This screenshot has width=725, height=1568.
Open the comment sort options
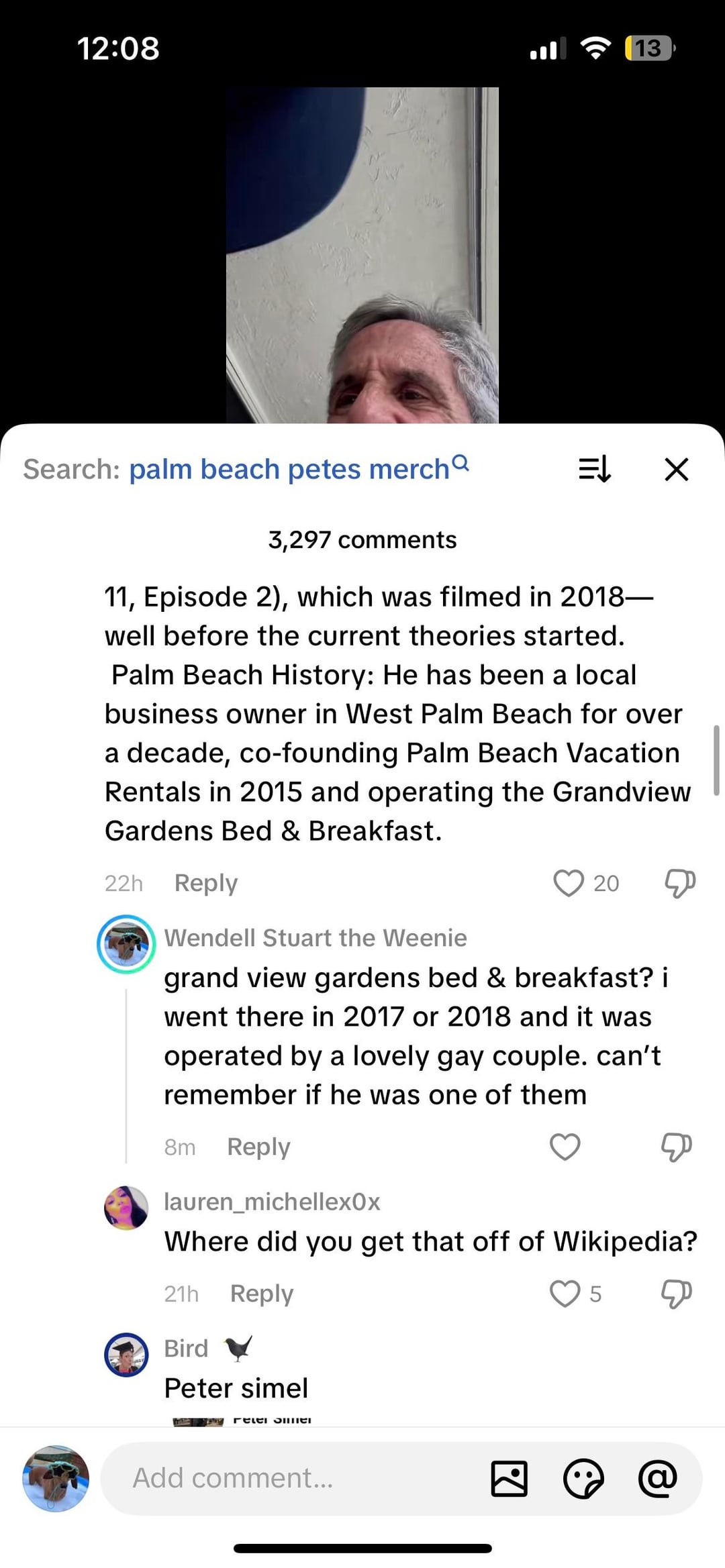[595, 469]
